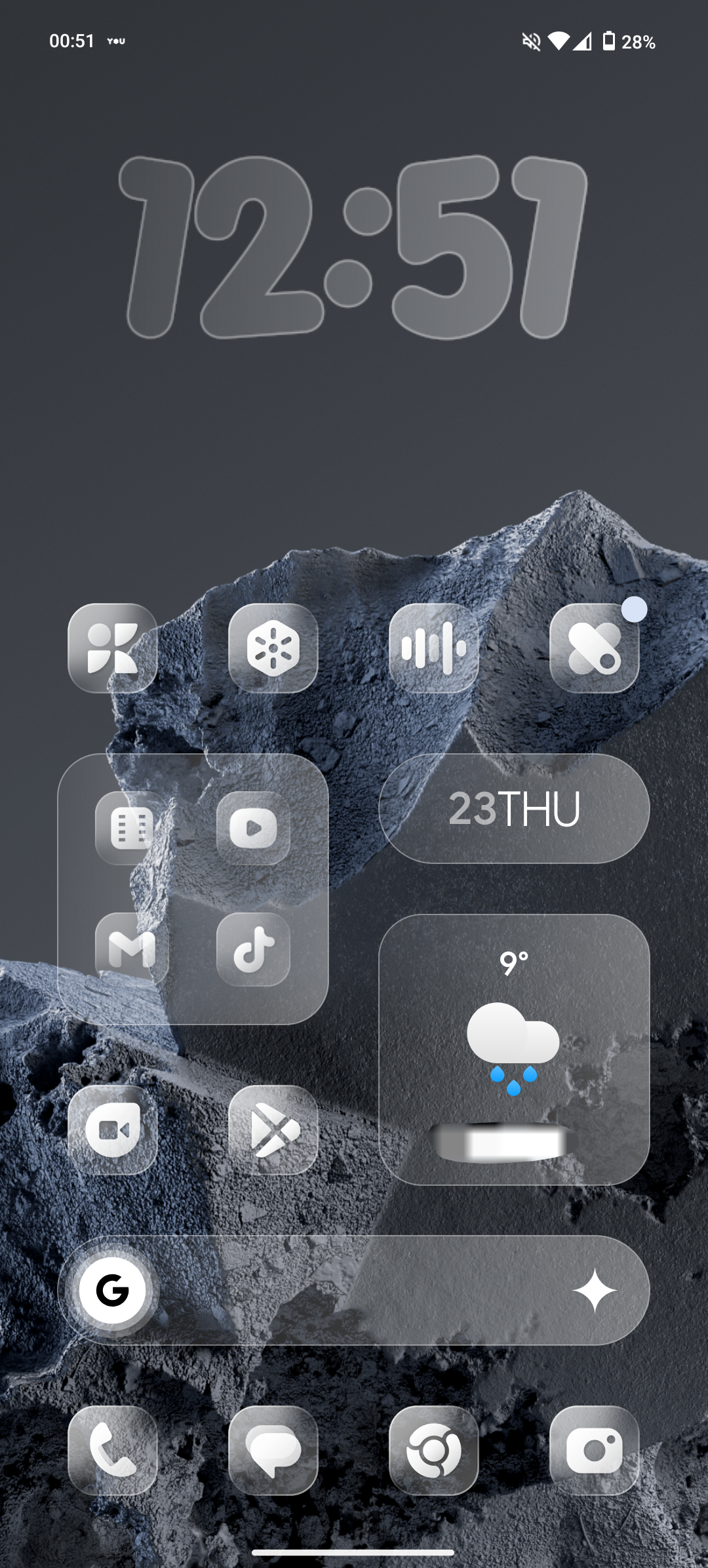Open the Google Photos app
The height and width of the screenshot is (1568, 708).
[113, 648]
